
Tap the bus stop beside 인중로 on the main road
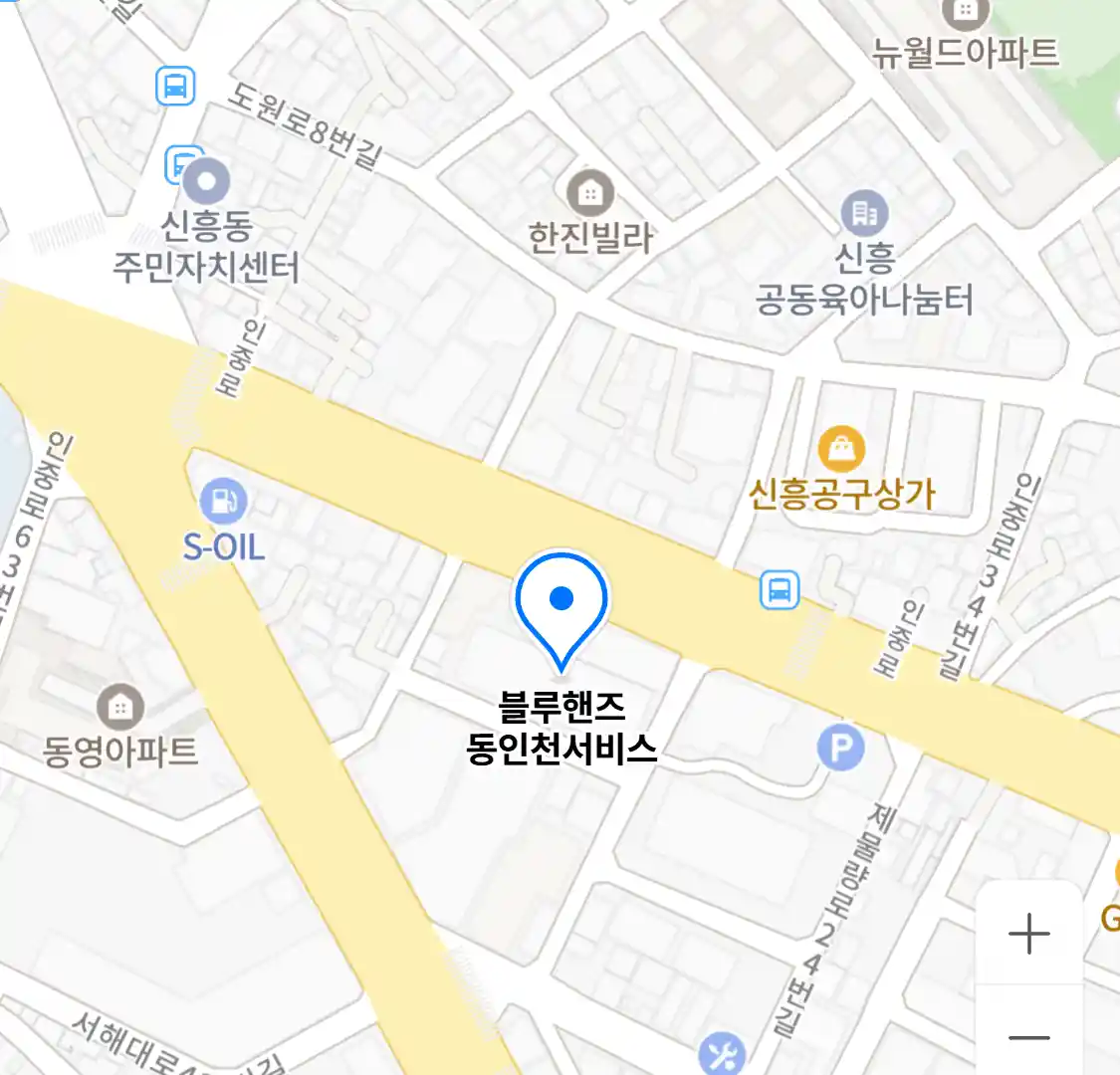pos(780,590)
